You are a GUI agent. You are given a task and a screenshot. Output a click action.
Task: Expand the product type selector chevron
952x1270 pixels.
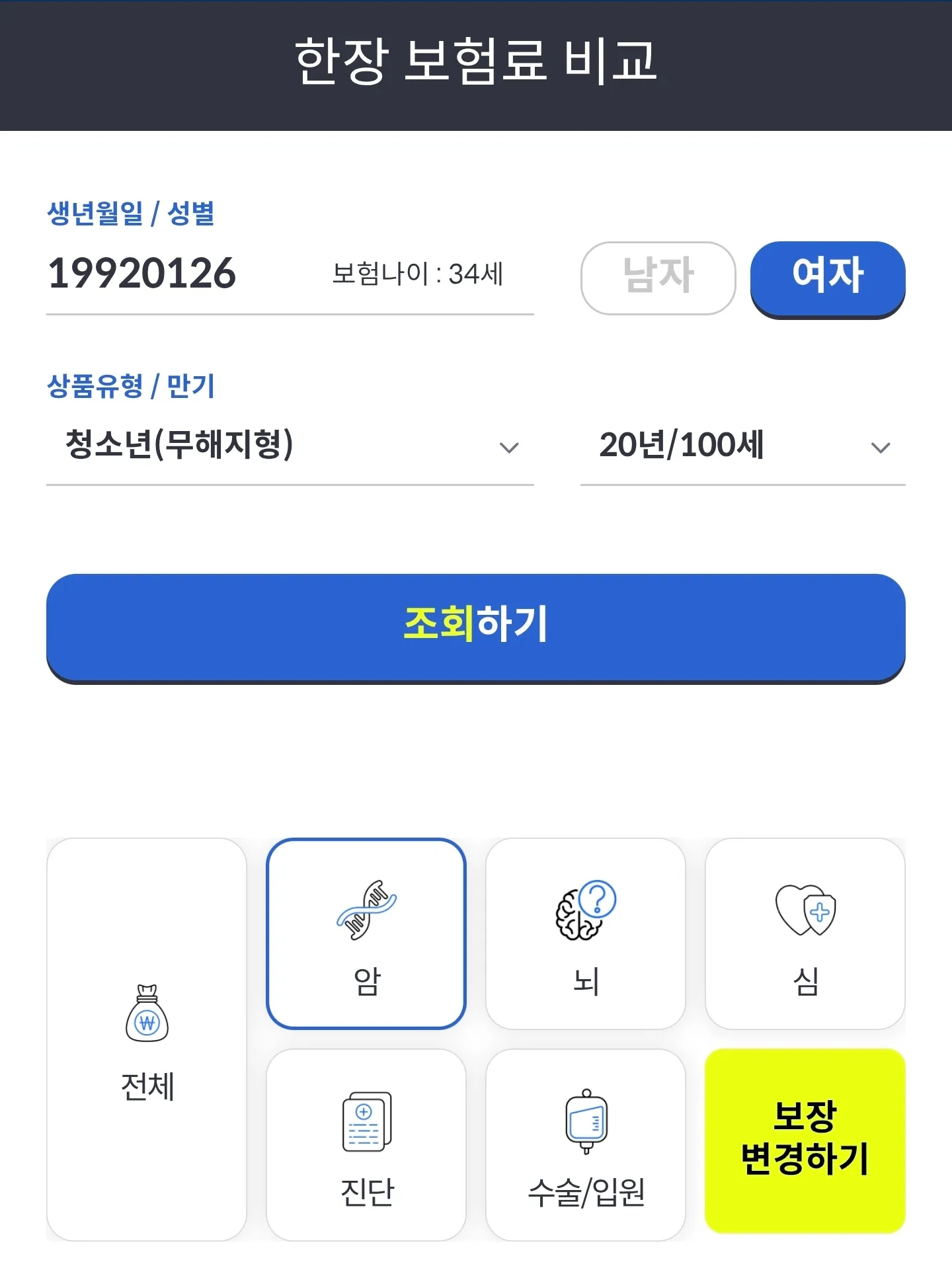click(508, 447)
